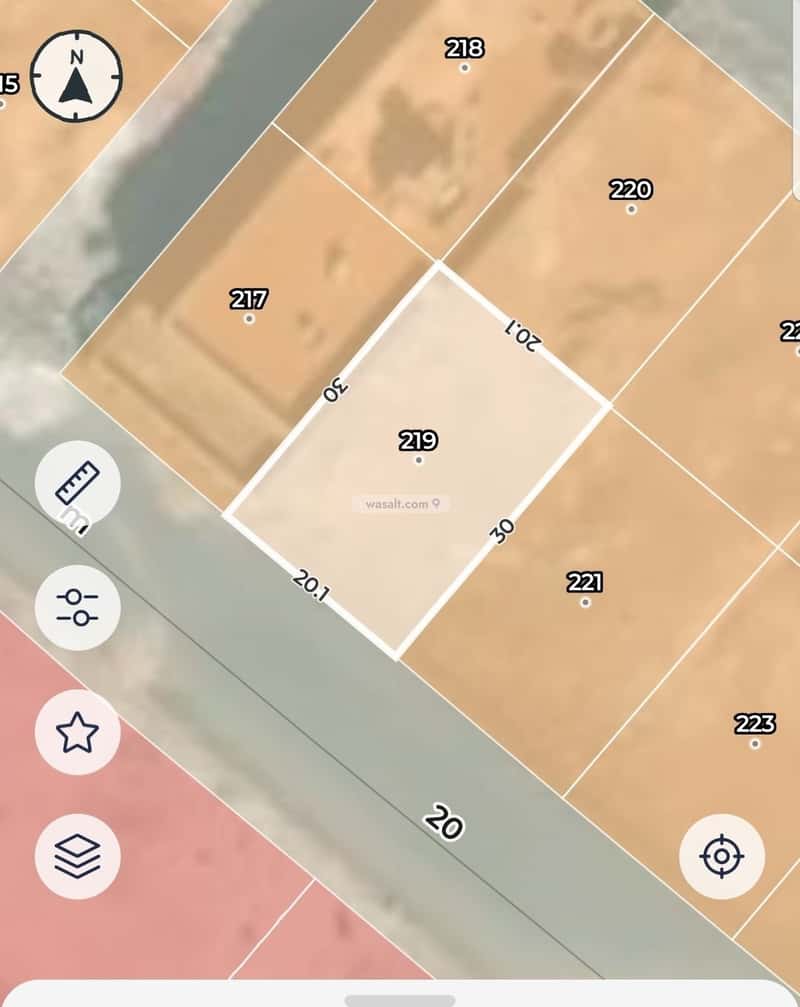This screenshot has height=1007, width=800.
Task: Open the ruler measurement tool
Action: pyautogui.click(x=77, y=484)
